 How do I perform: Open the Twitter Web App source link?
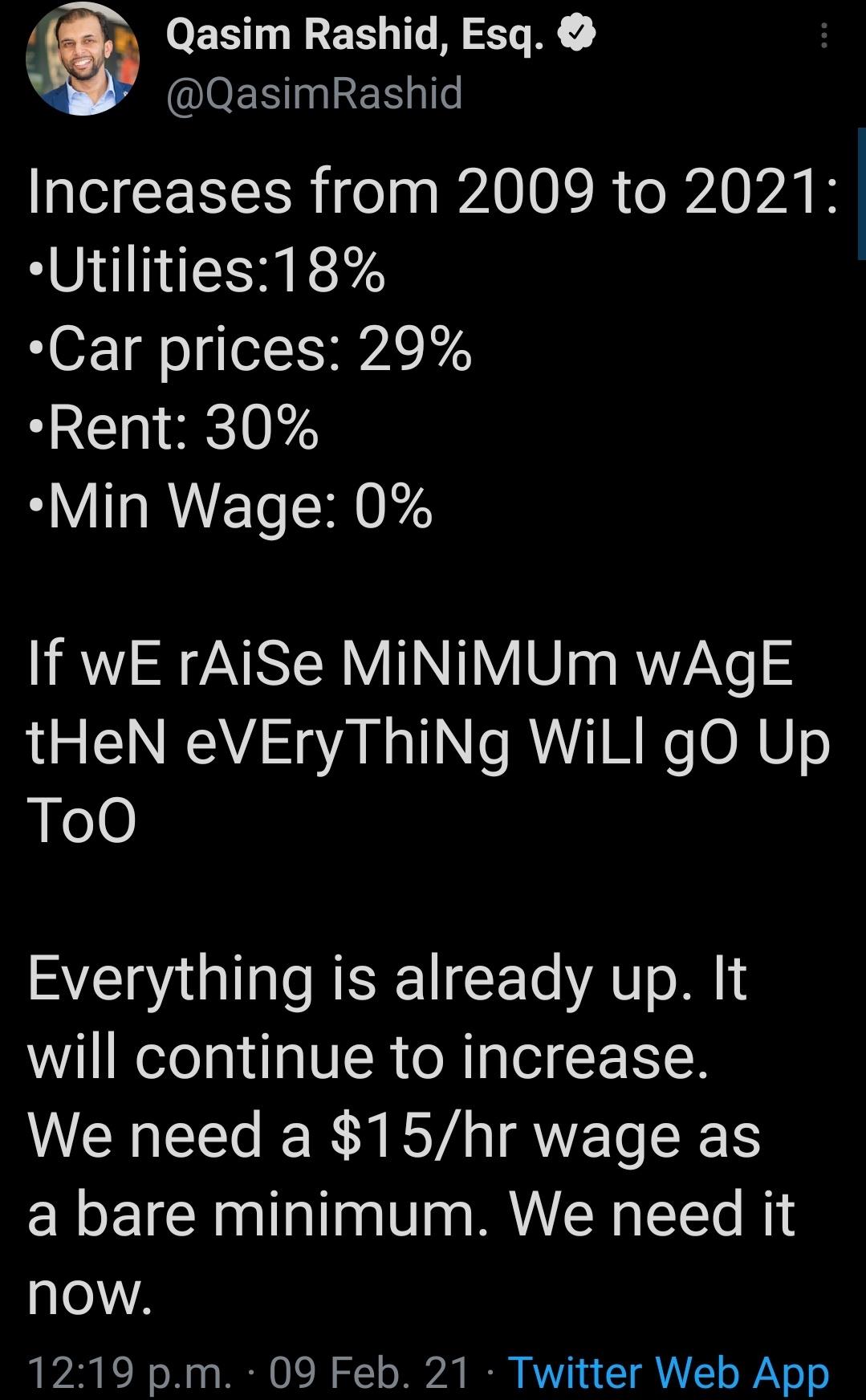coord(669,1372)
